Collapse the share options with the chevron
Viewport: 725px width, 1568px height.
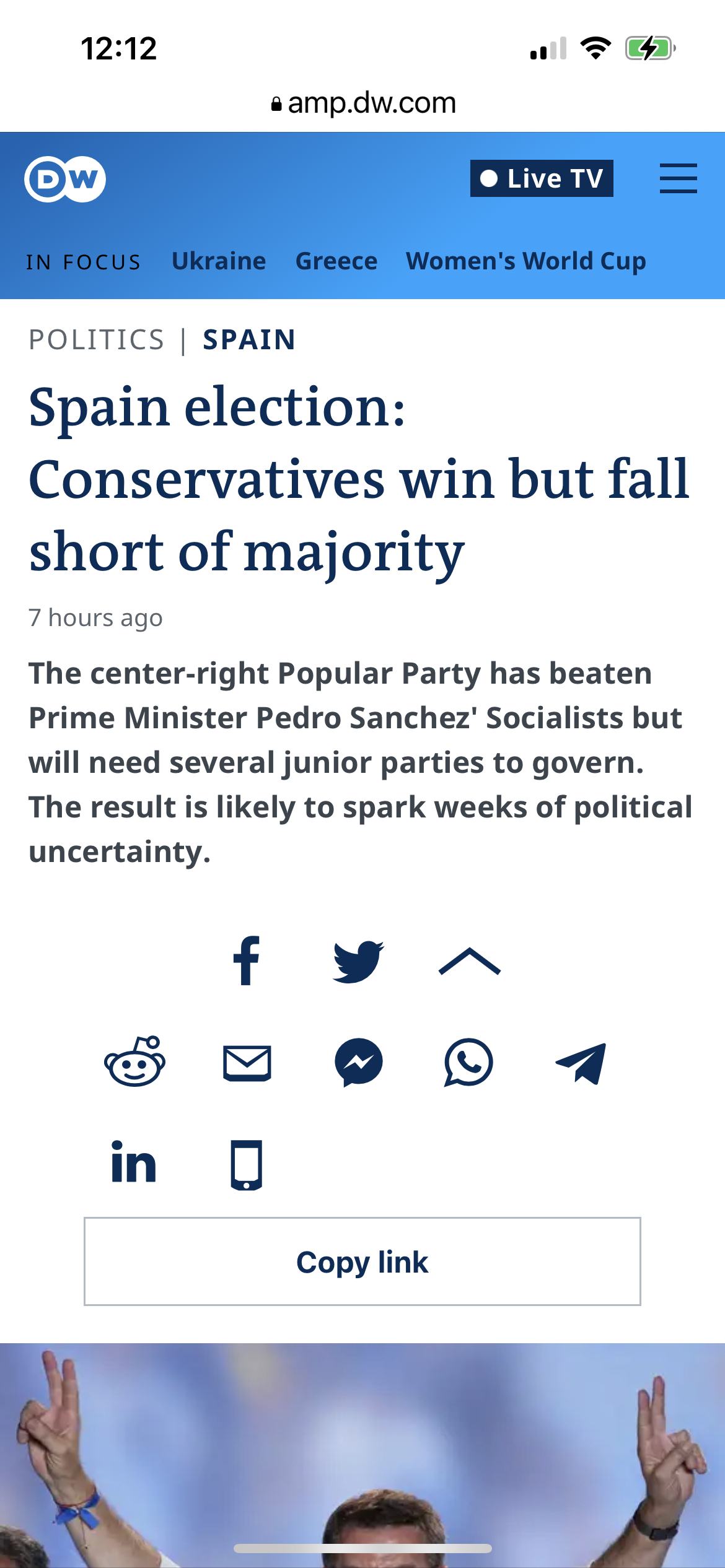pos(470,962)
